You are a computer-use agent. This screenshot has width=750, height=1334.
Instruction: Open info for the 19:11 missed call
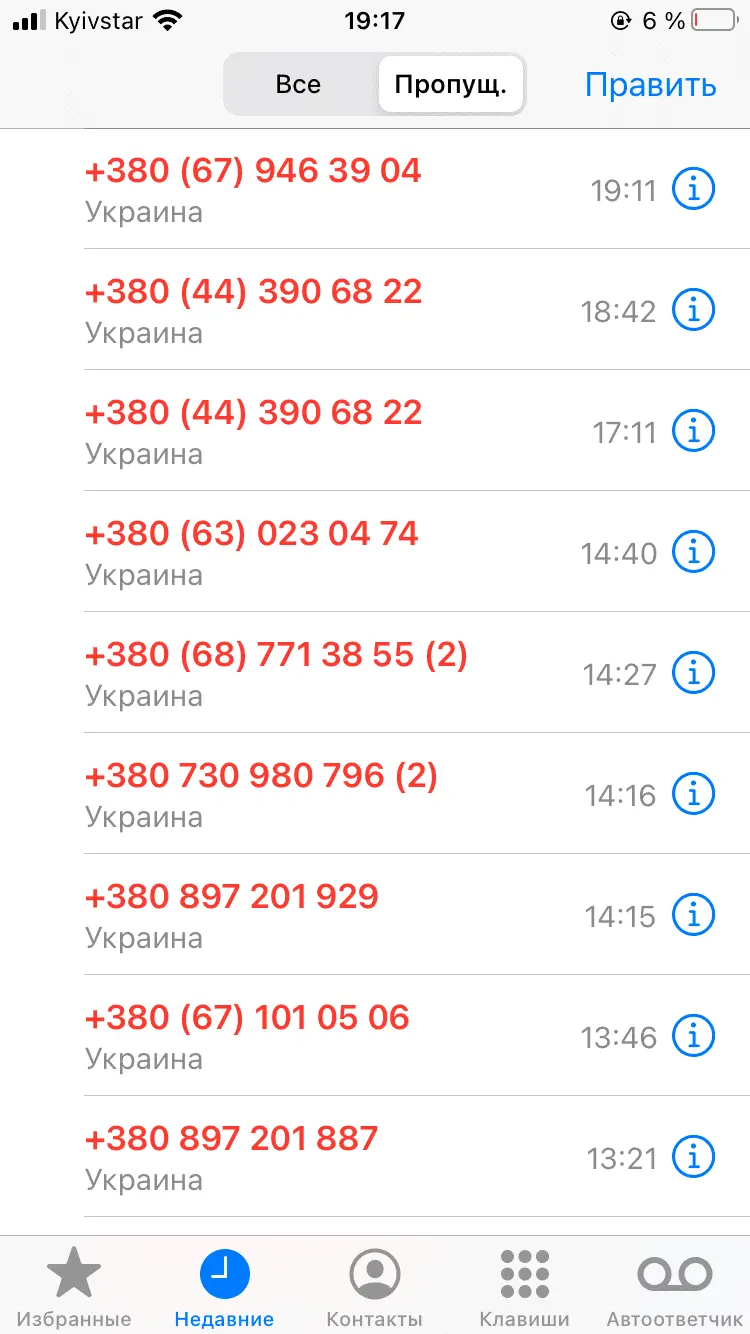click(x=693, y=189)
